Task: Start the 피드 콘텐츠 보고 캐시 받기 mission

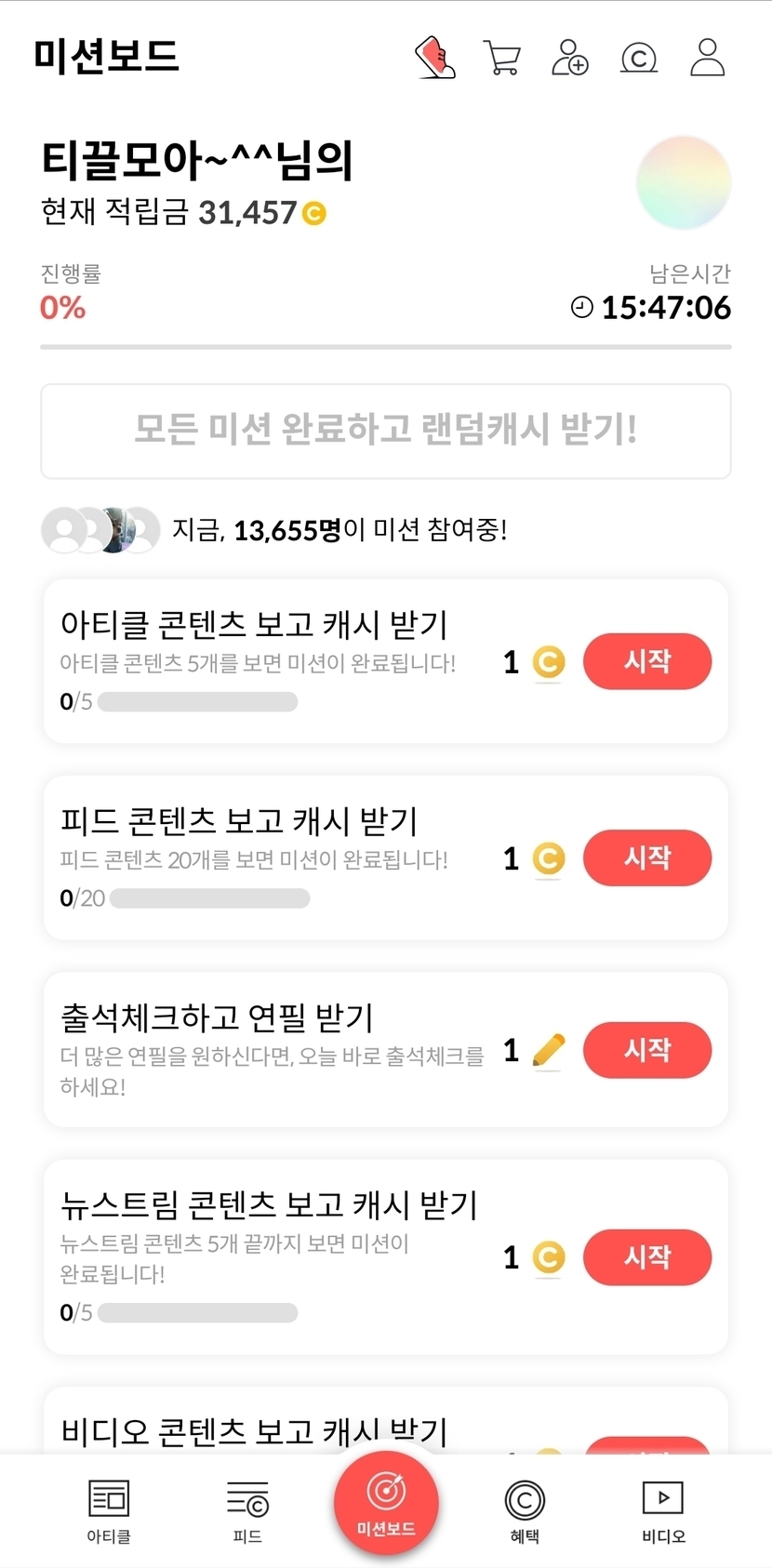Action: [x=647, y=857]
